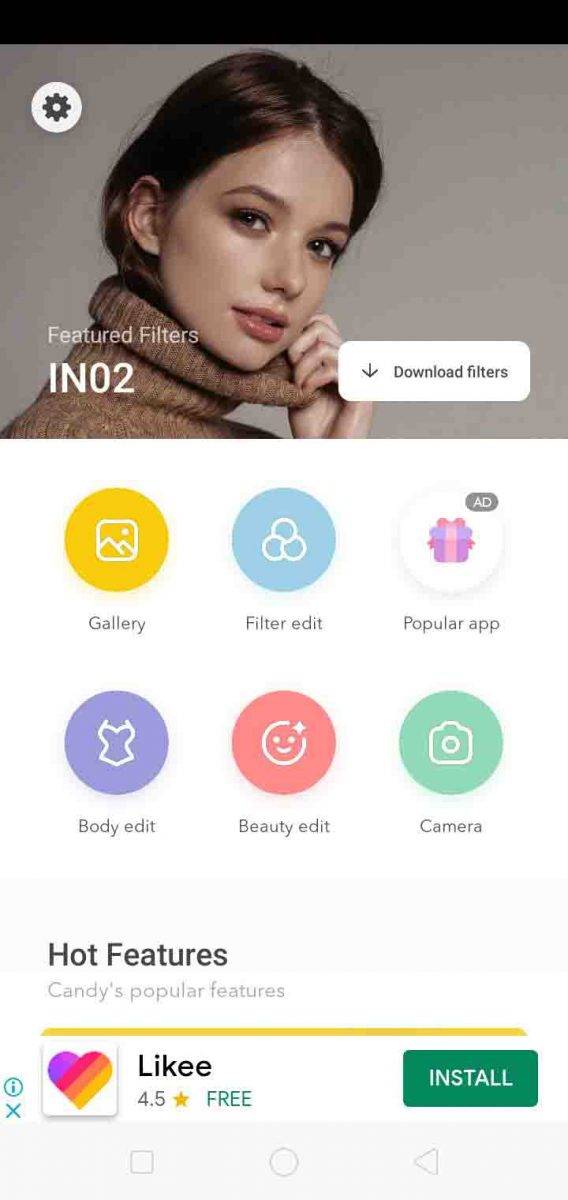Open Filter edit
568x1200 pixels.
[x=284, y=540]
